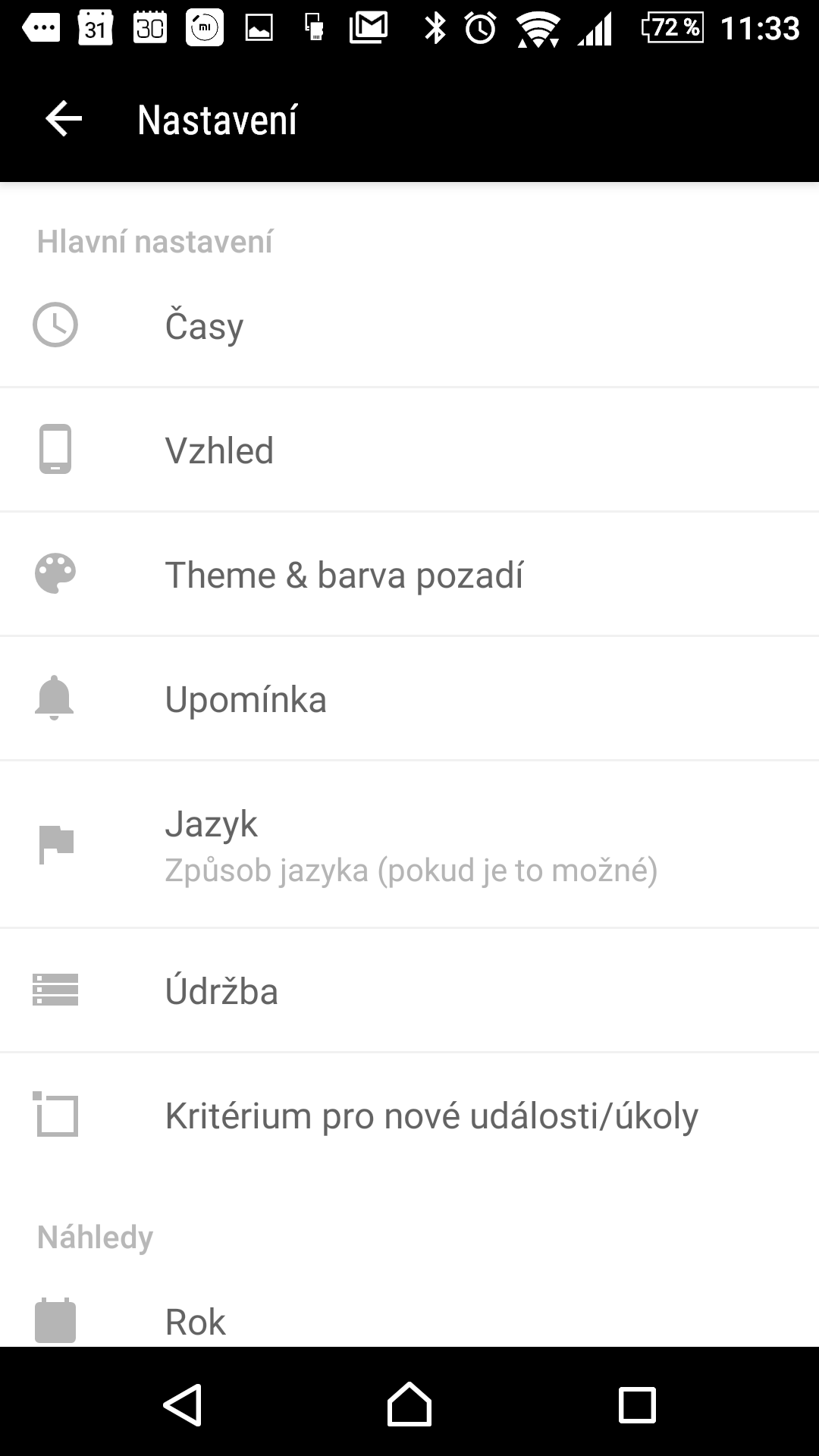This screenshot has height=1456, width=819.
Task: Open the Údržba row
Action: point(409,991)
